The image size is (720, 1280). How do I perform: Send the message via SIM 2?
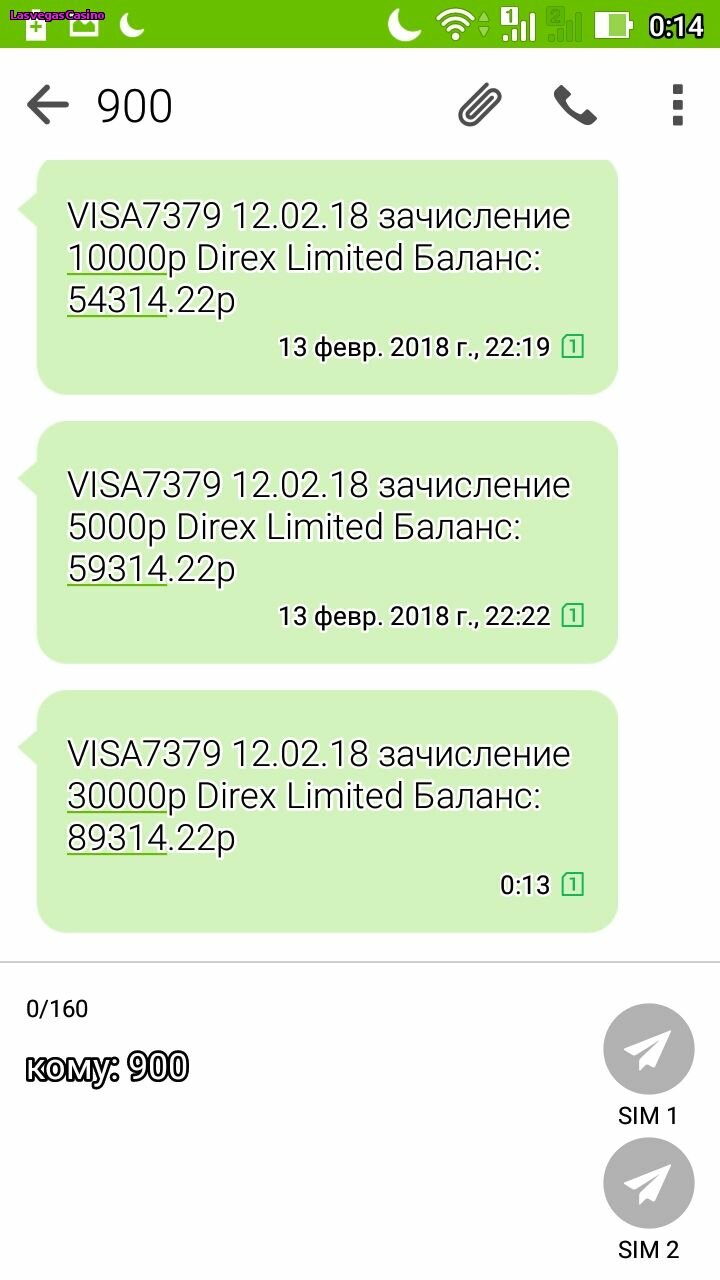coord(648,1184)
